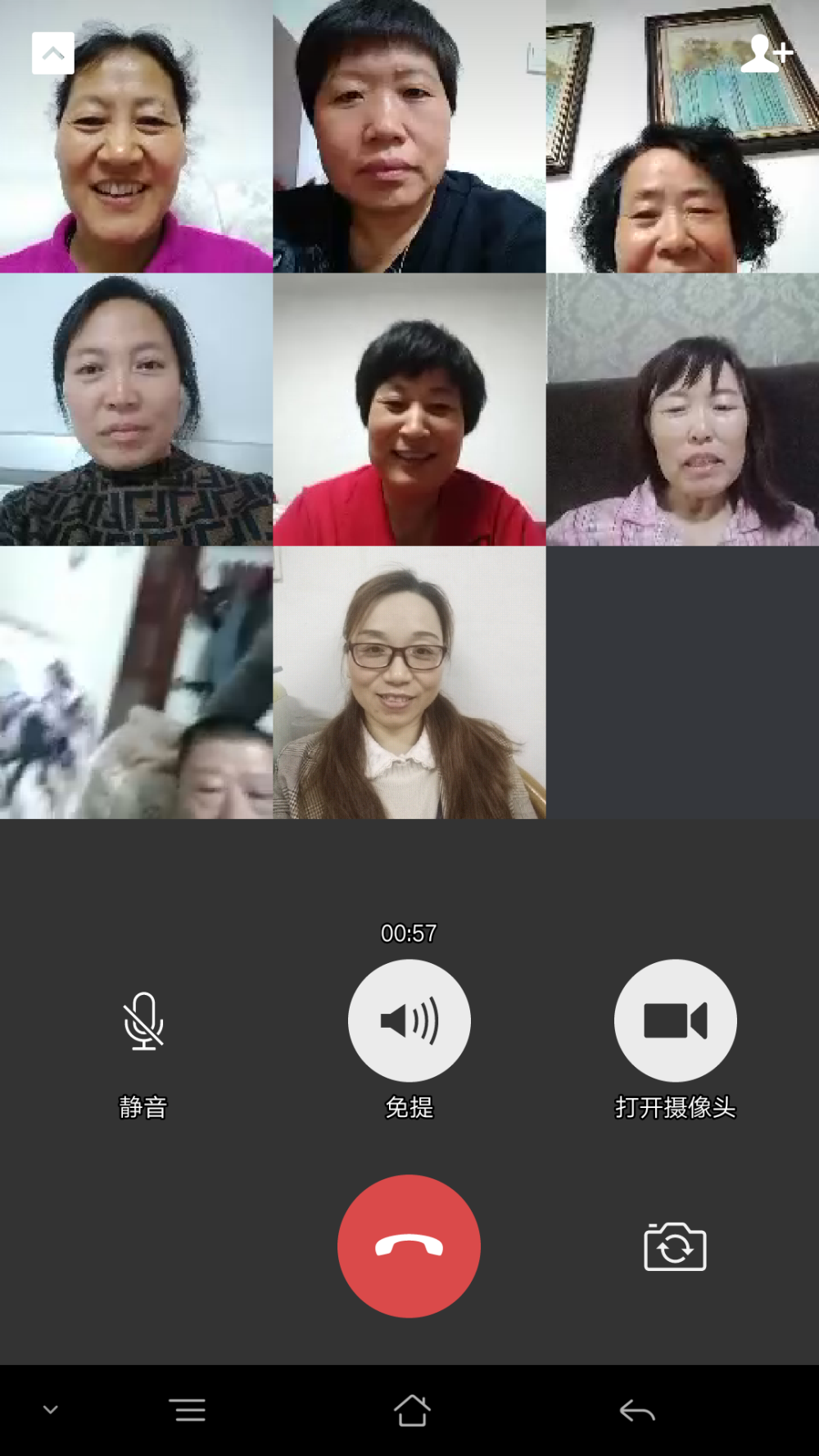This screenshot has height=1456, width=819.
Task: Go to the home screen
Action: click(411, 1411)
